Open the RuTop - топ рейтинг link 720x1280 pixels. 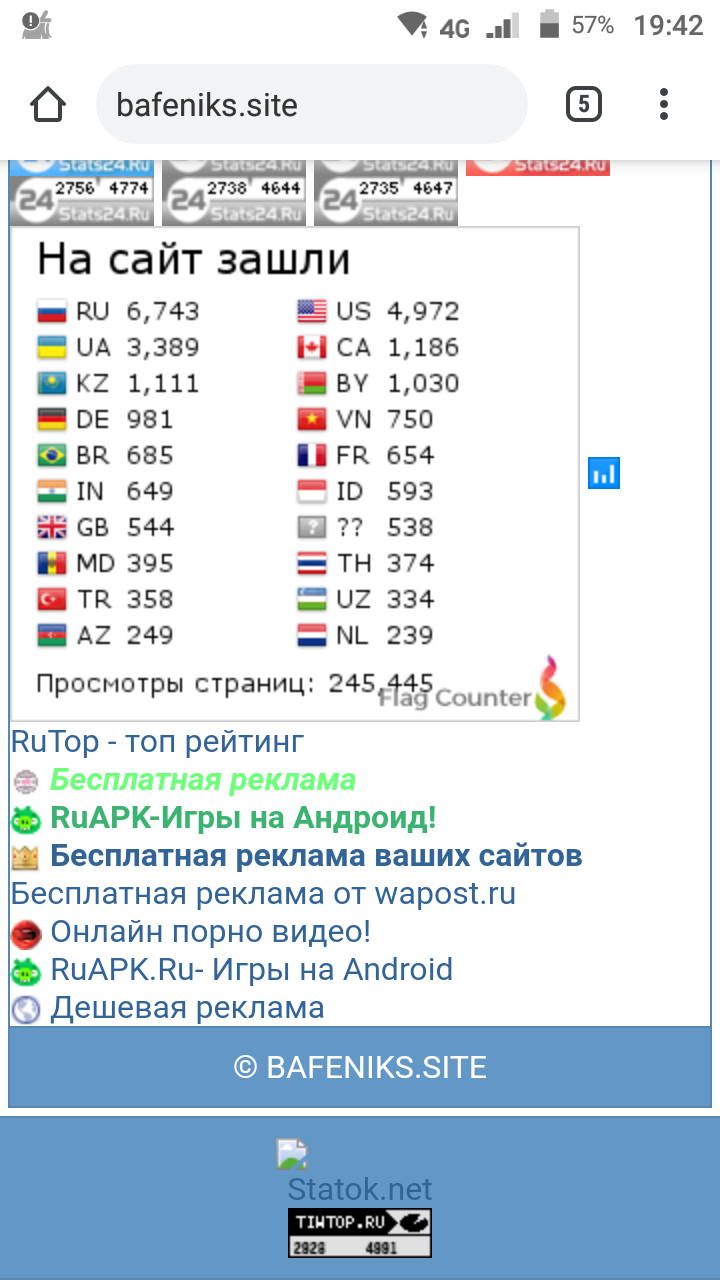(157, 742)
